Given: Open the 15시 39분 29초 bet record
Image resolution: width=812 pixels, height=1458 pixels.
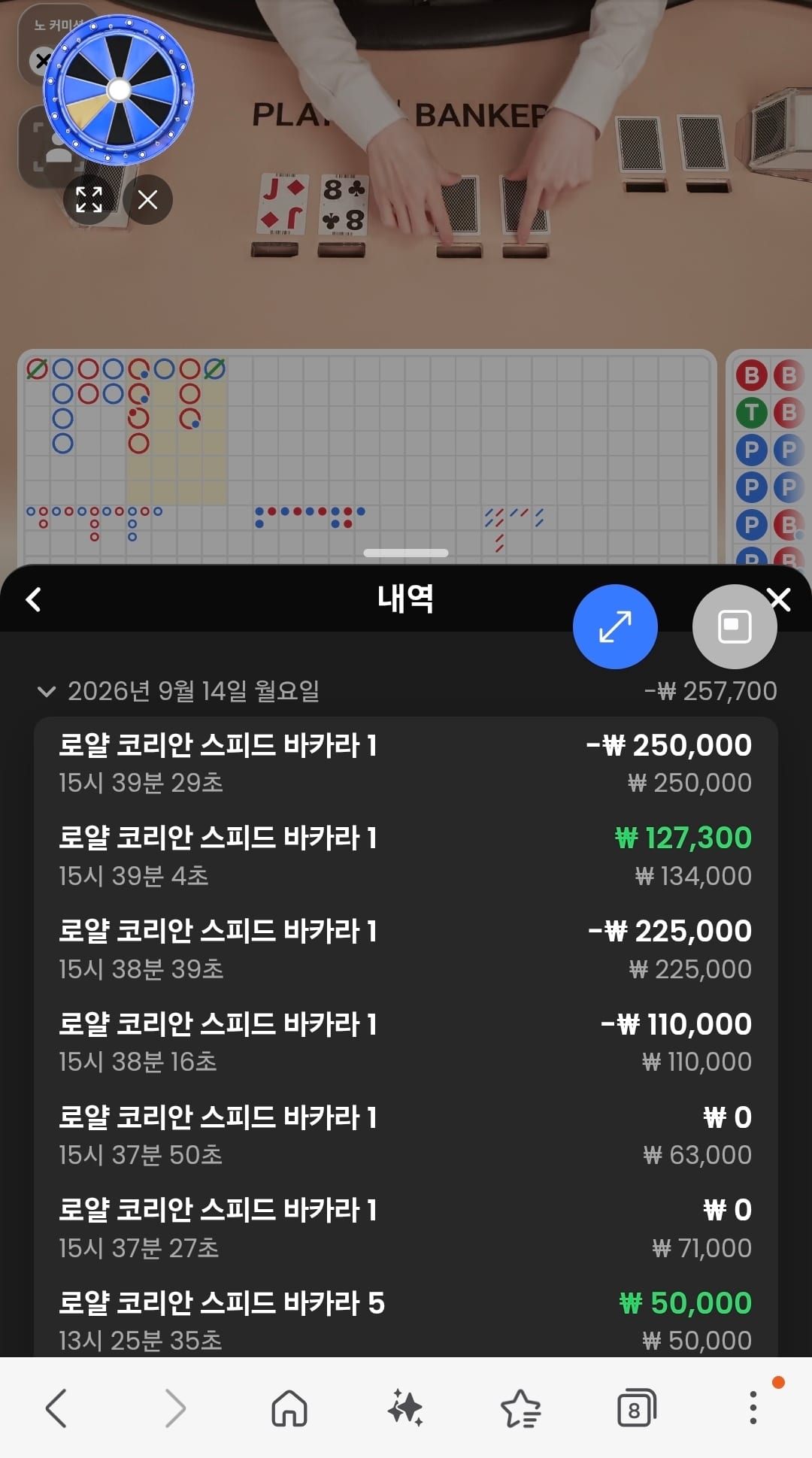Looking at the screenshot, I should click(406, 763).
